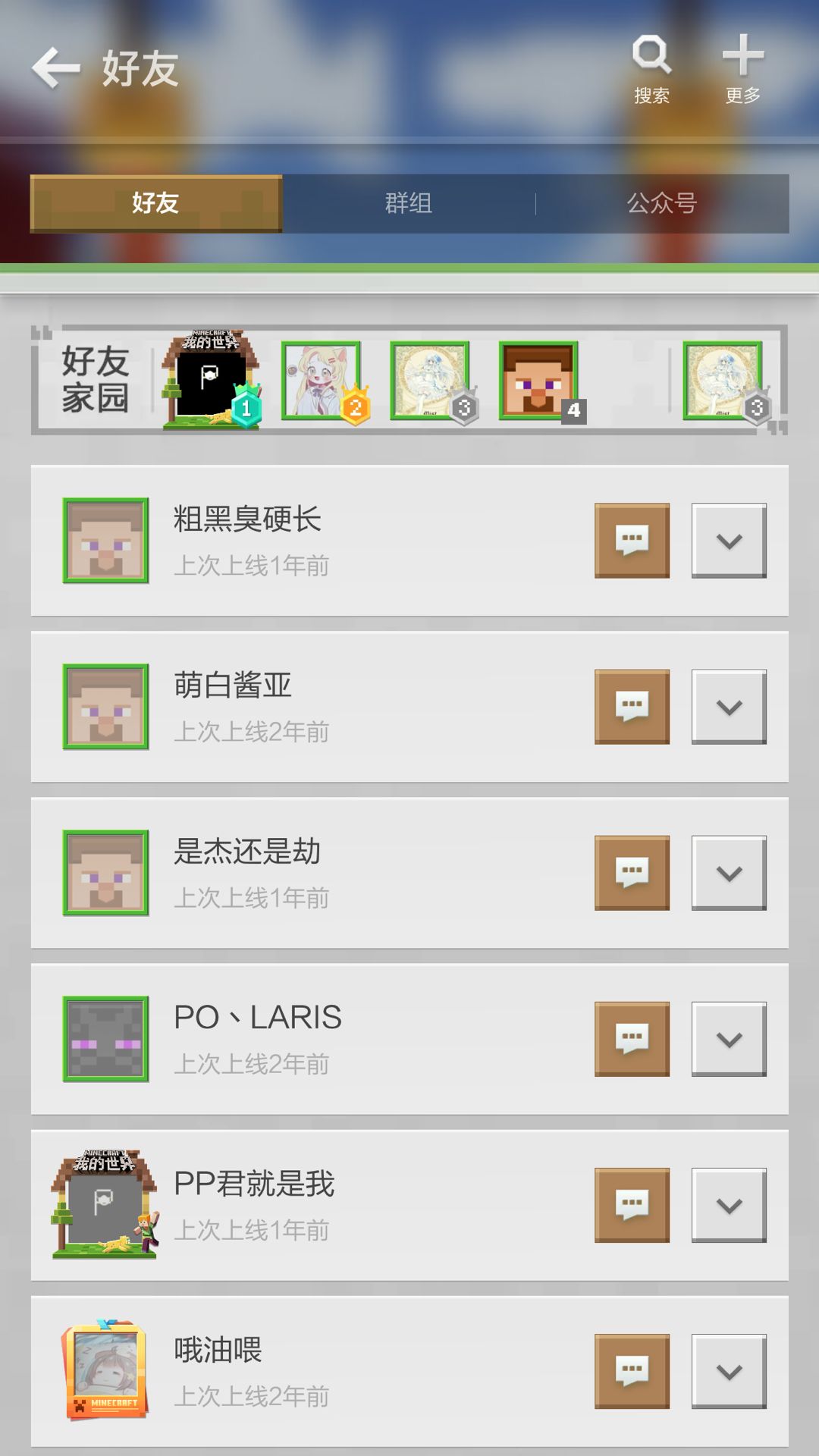Expand the chevron for 萌白酱亚
Screen dimensions: 819x1456
729,707
